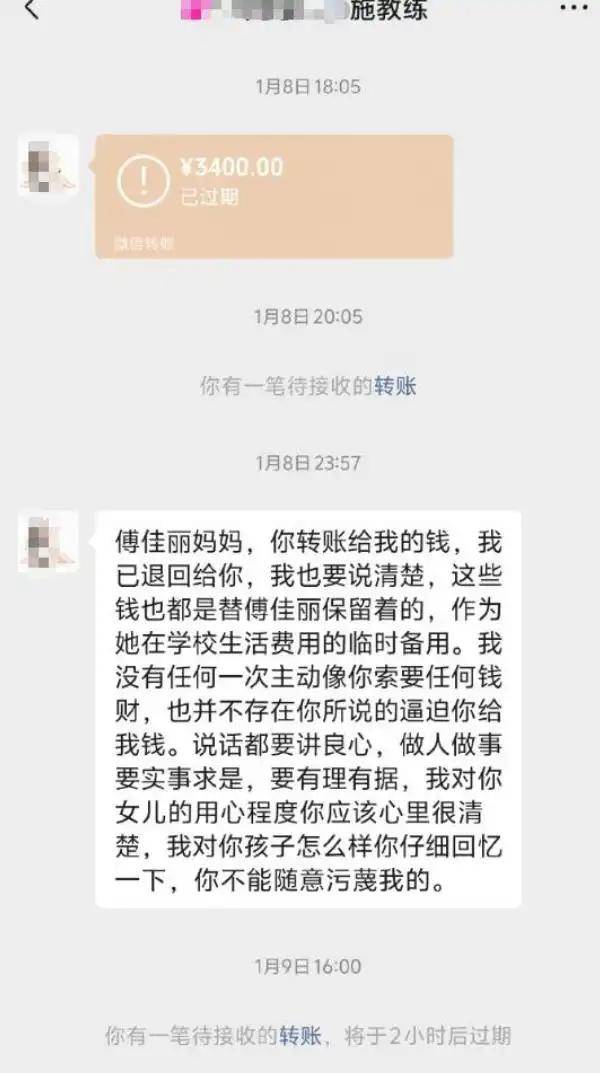Tap the 转账 link under 1月8日 20:05
This screenshot has height=1073, width=600.
point(395,386)
